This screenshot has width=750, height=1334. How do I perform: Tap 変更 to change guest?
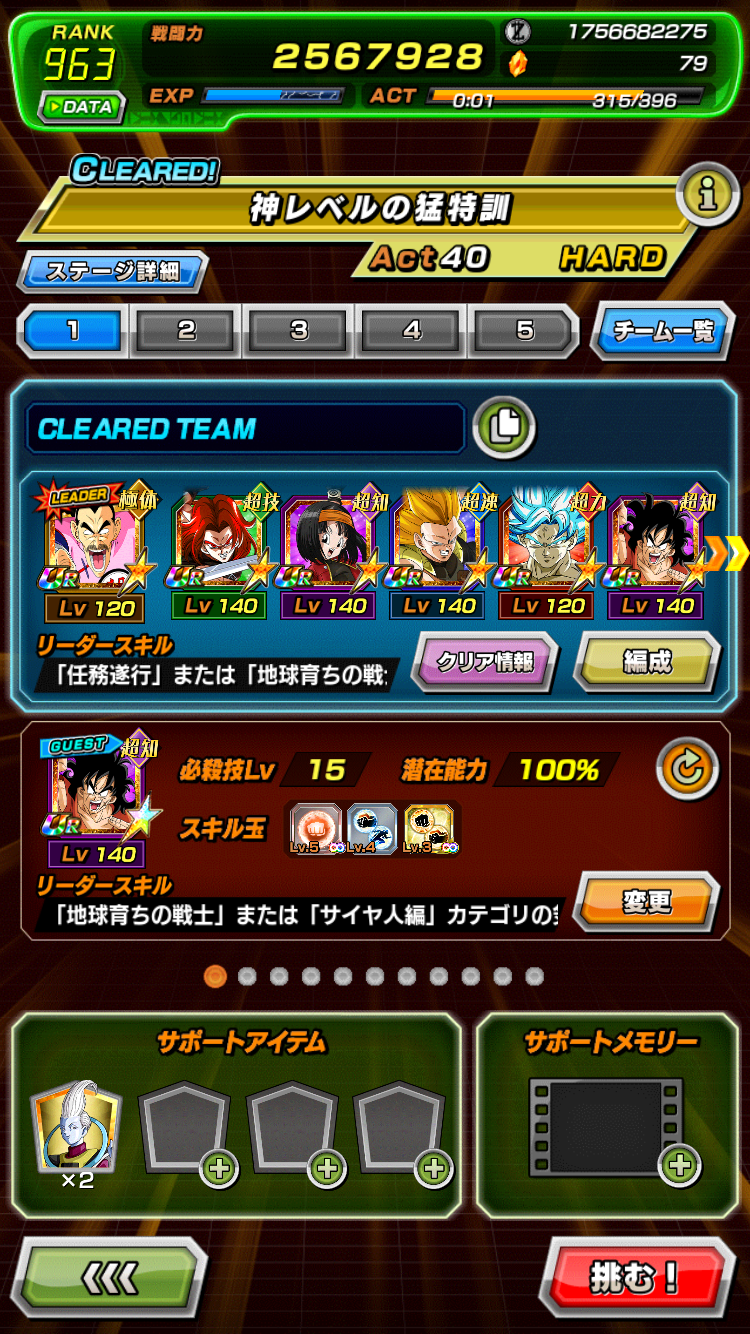click(x=647, y=901)
